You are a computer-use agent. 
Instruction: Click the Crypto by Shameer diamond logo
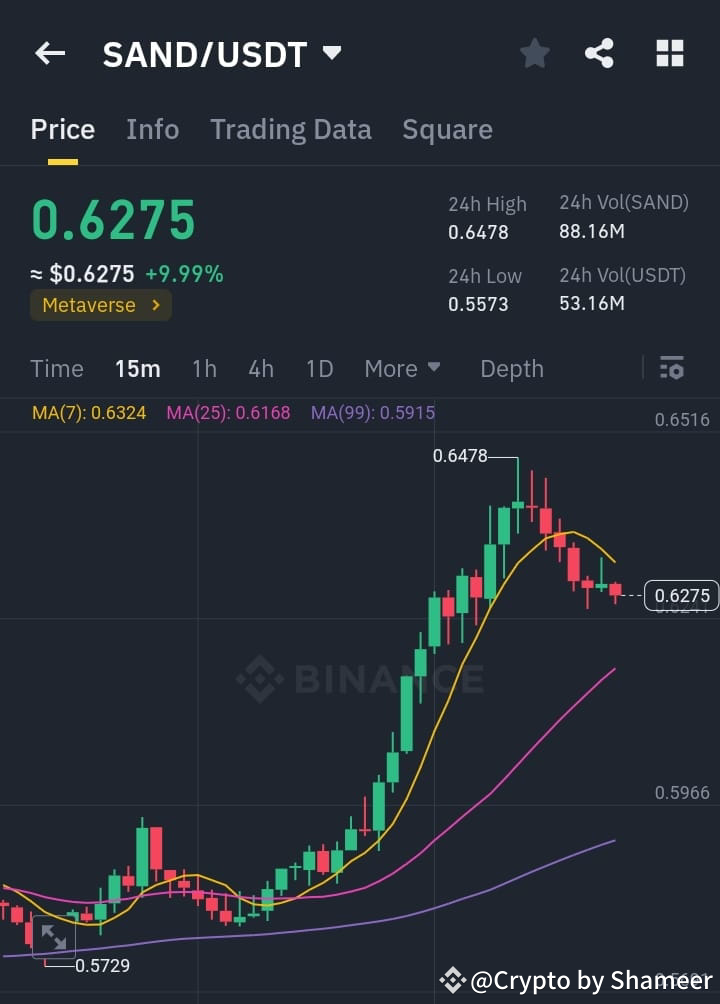pyautogui.click(x=452, y=980)
